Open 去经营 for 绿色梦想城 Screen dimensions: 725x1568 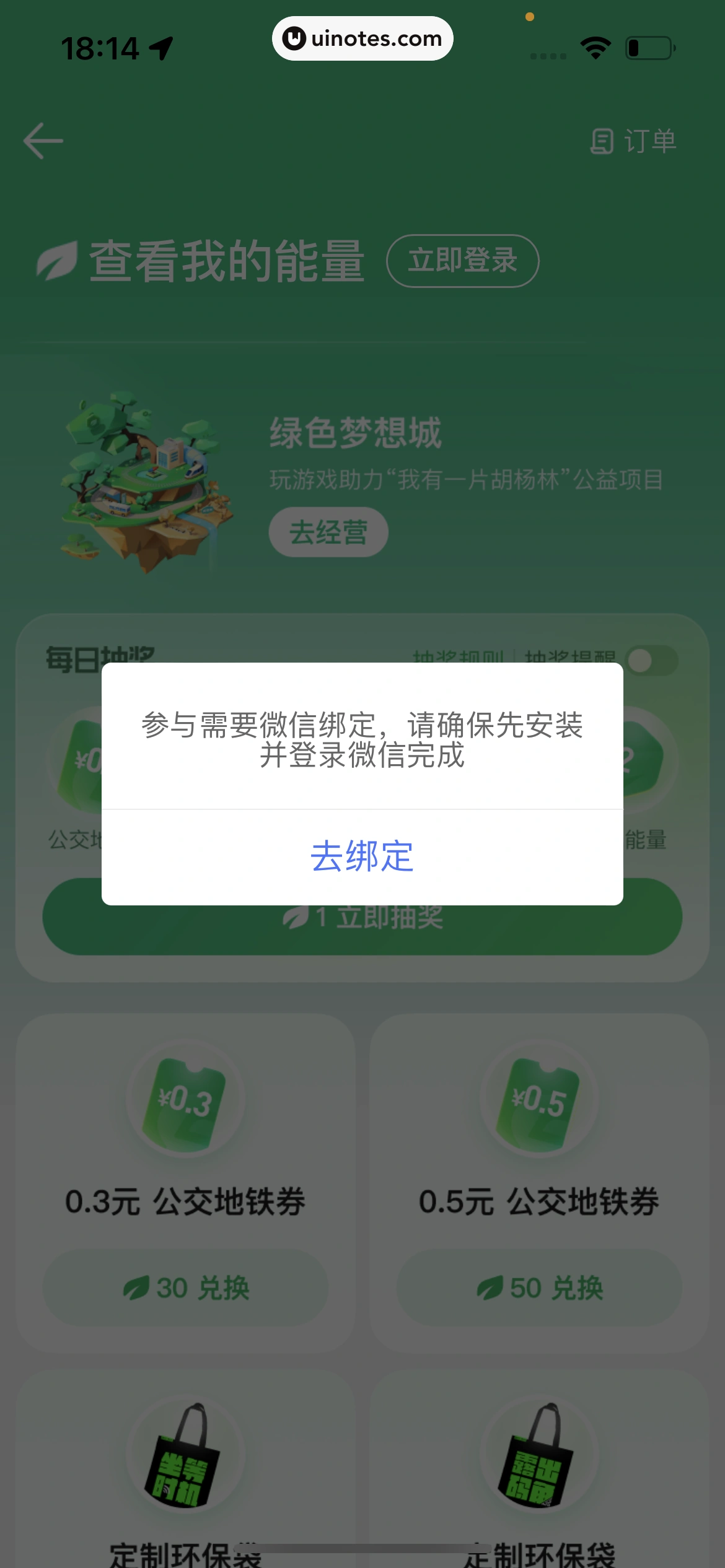pyautogui.click(x=328, y=532)
